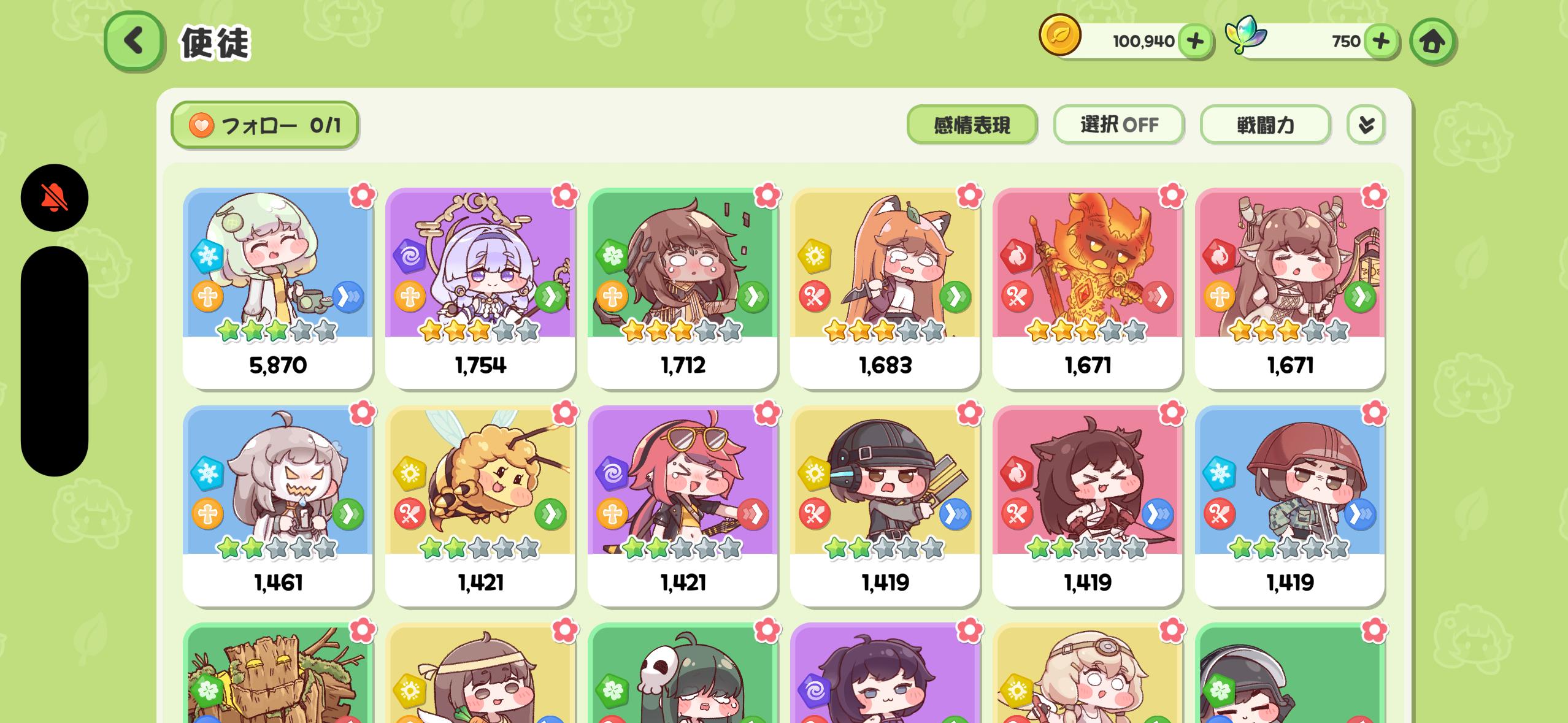Select the character with 1,461 power
This screenshot has width=1568, height=723.
pyautogui.click(x=278, y=506)
